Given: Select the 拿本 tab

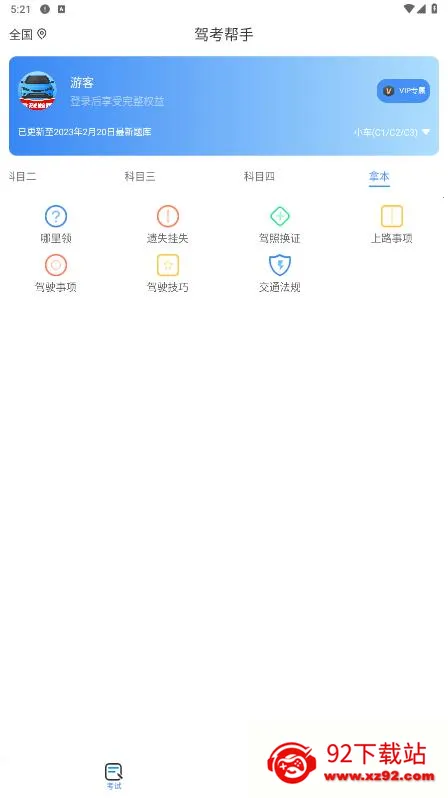Looking at the screenshot, I should [x=379, y=177].
